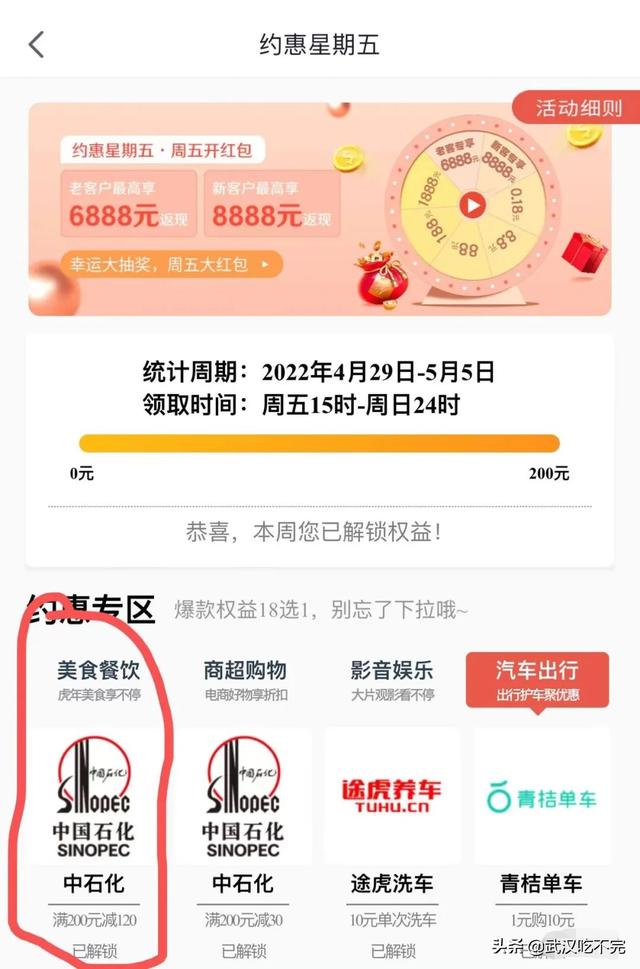Select the 影音娱乐 tab

[x=391, y=678]
